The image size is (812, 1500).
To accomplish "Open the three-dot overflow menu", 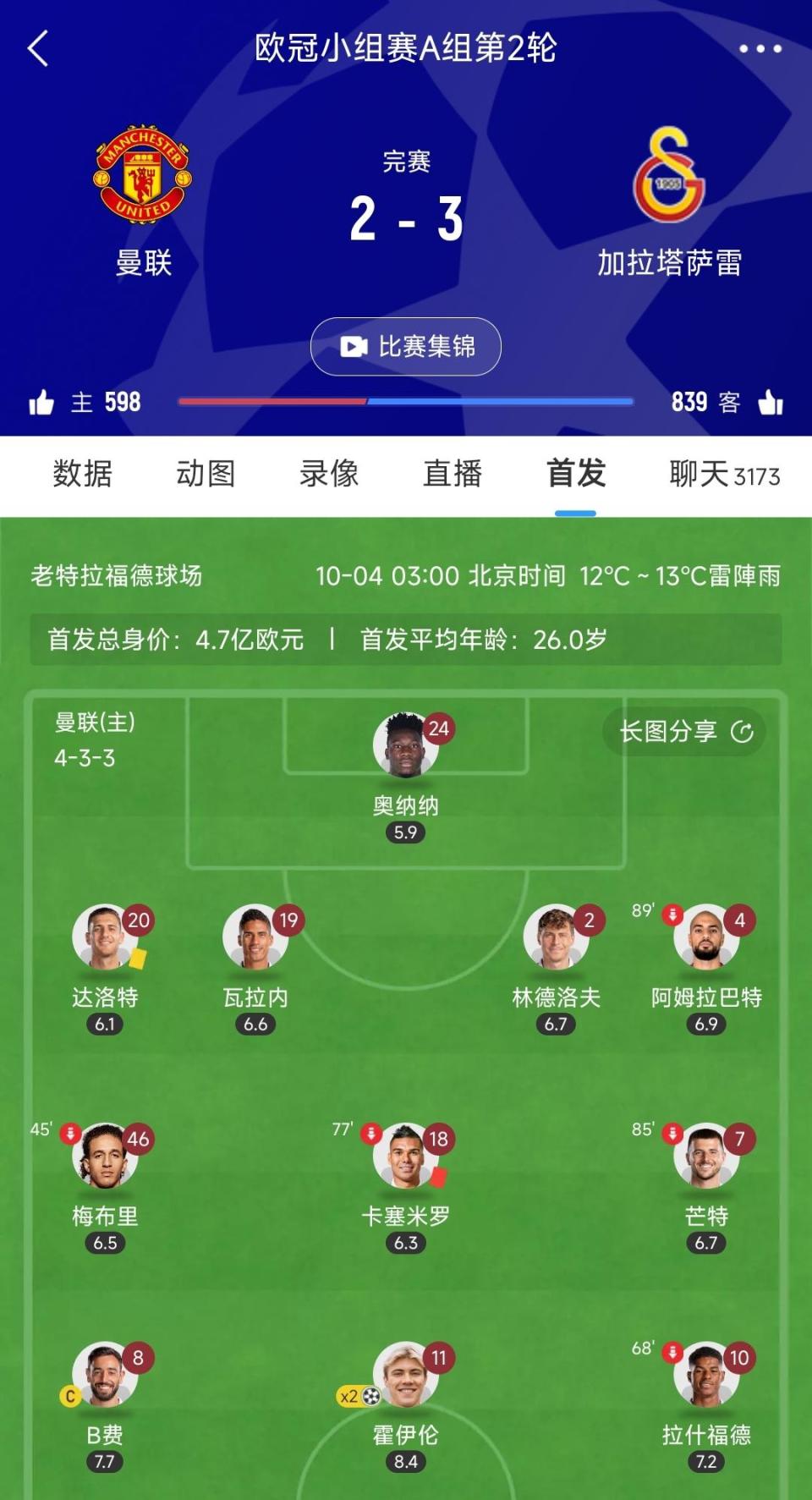I will coord(760,49).
